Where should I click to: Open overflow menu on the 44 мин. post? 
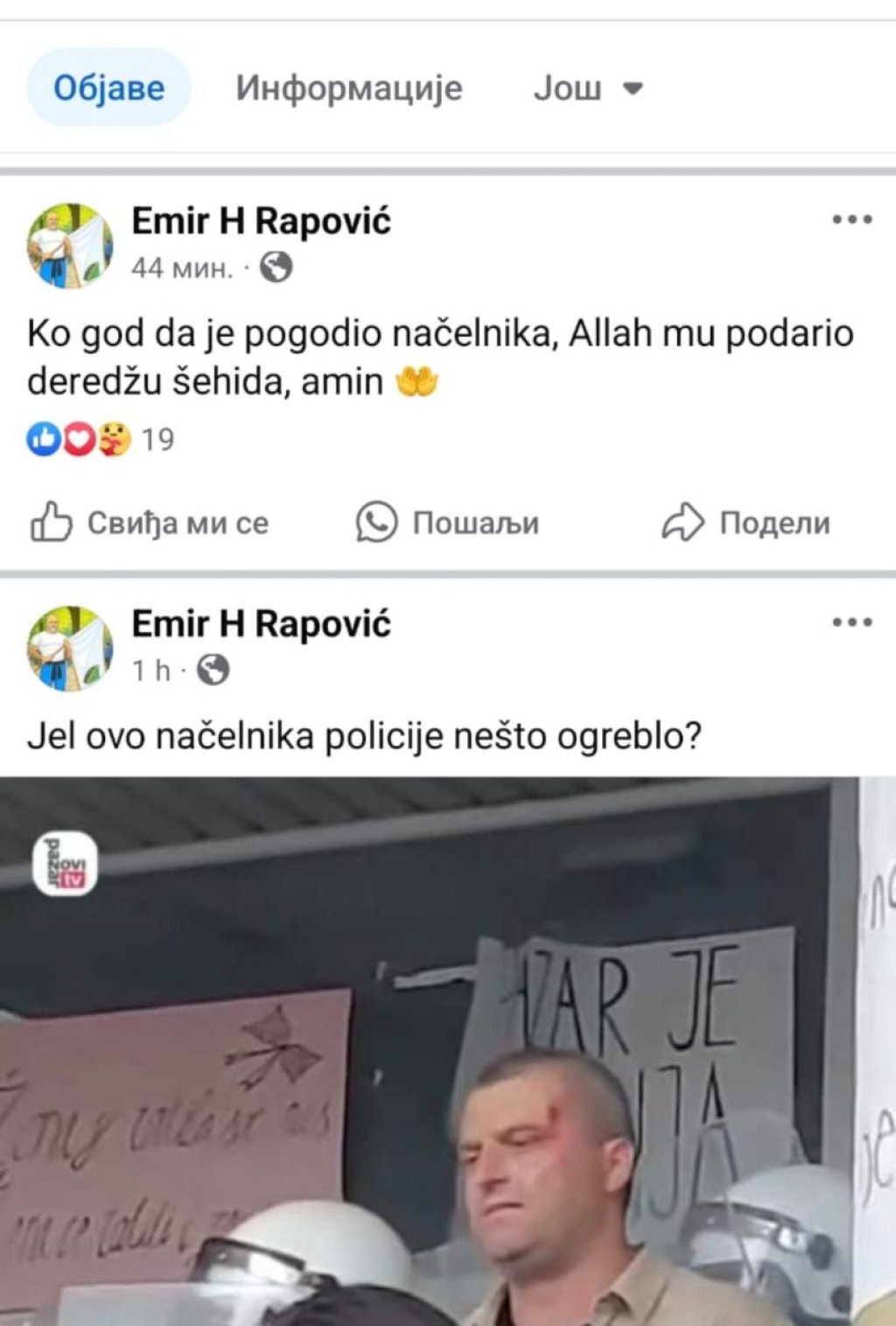(x=851, y=220)
